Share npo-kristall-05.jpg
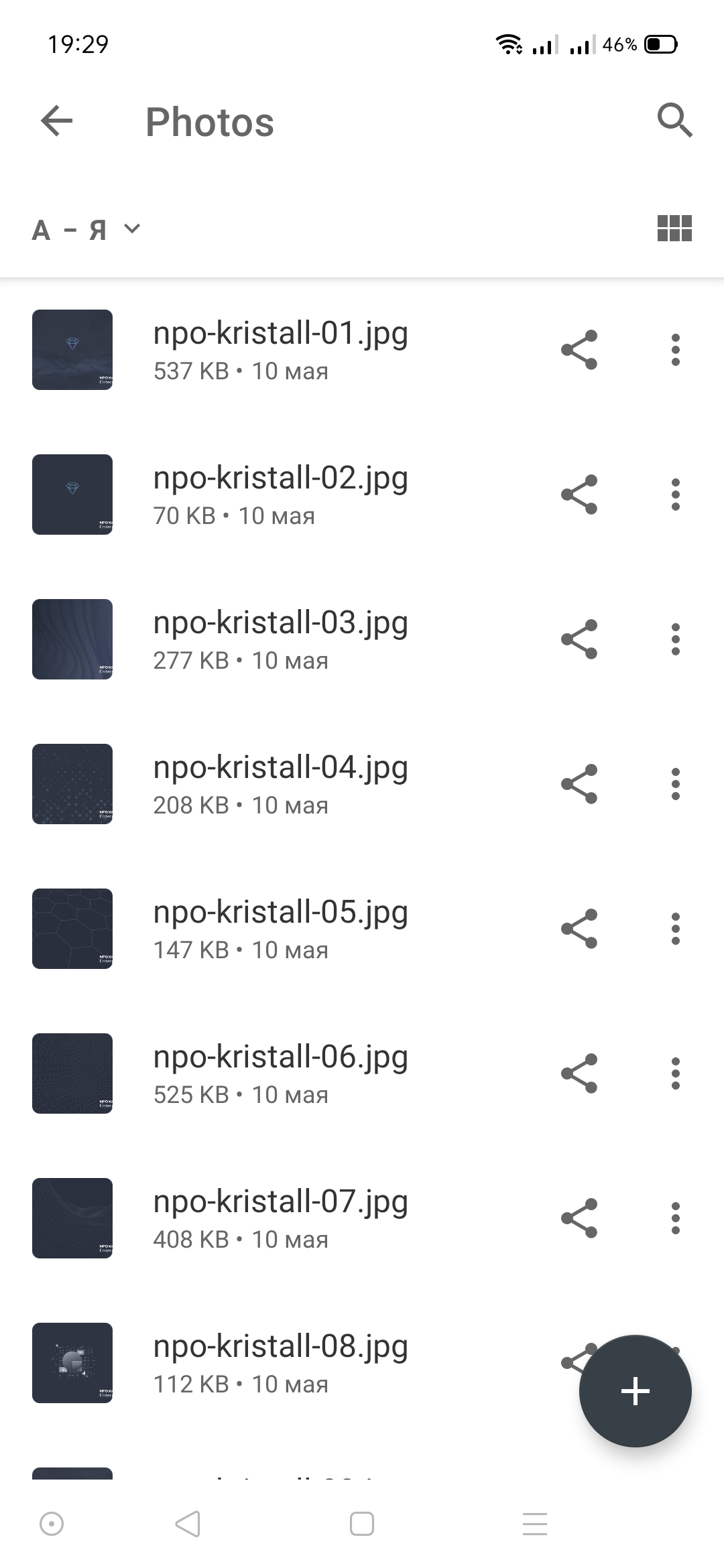 (x=579, y=929)
